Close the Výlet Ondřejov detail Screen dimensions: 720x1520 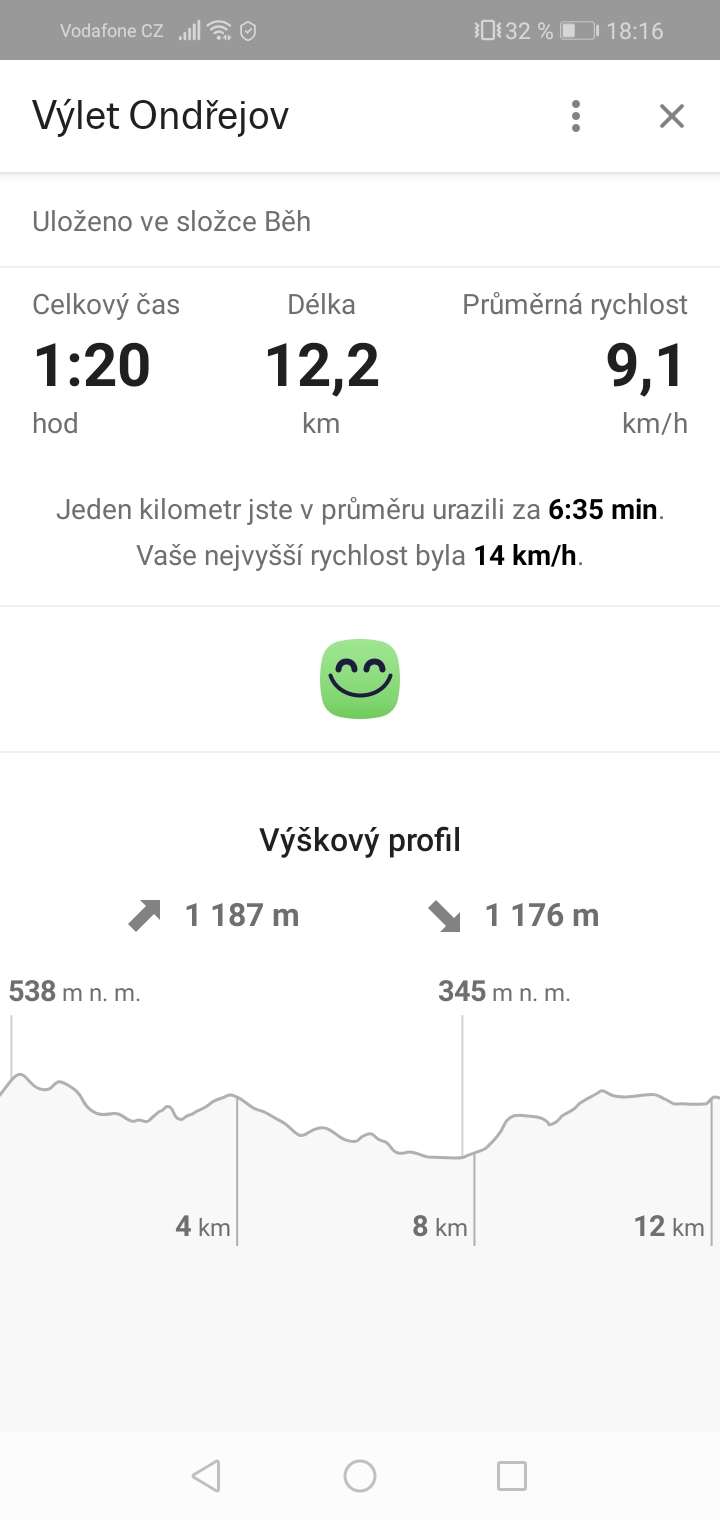[x=671, y=116]
